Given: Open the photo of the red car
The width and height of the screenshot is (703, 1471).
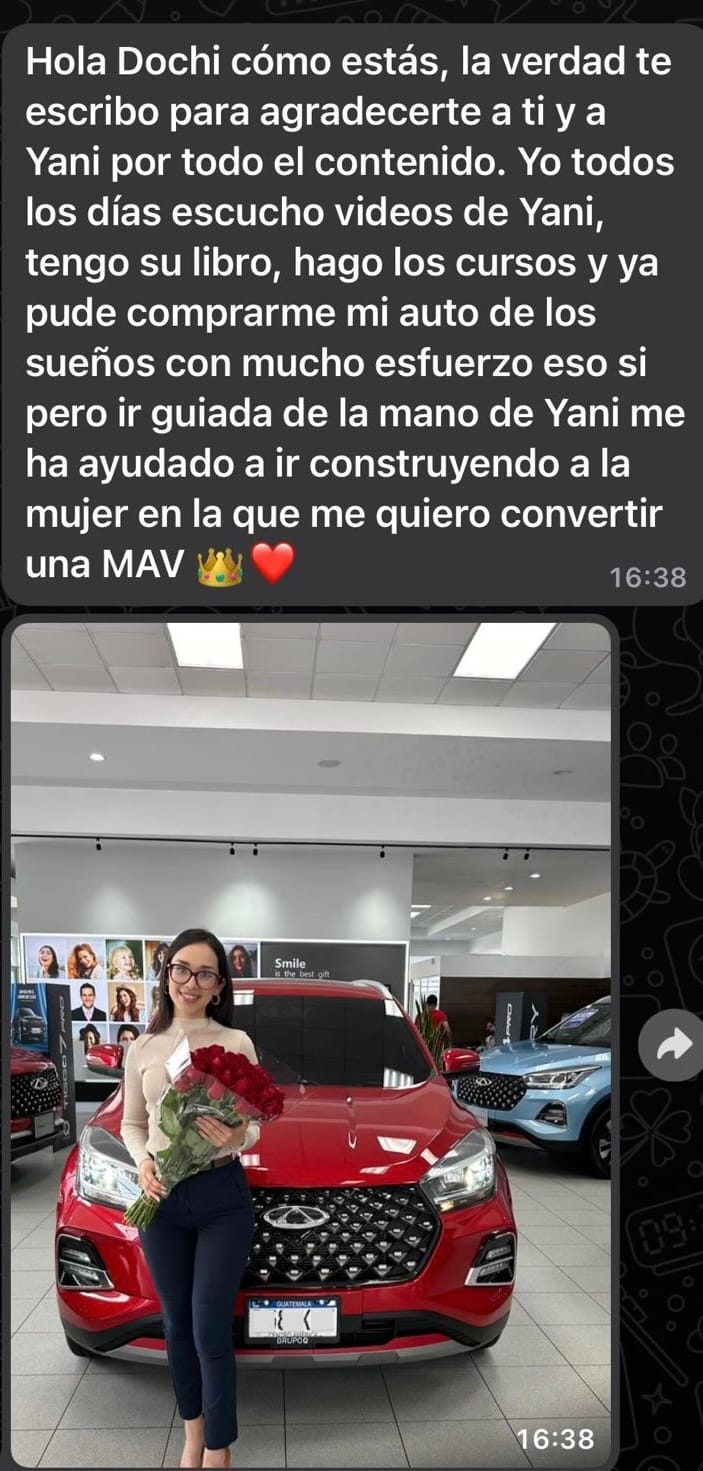Looking at the screenshot, I should [x=310, y=1040].
